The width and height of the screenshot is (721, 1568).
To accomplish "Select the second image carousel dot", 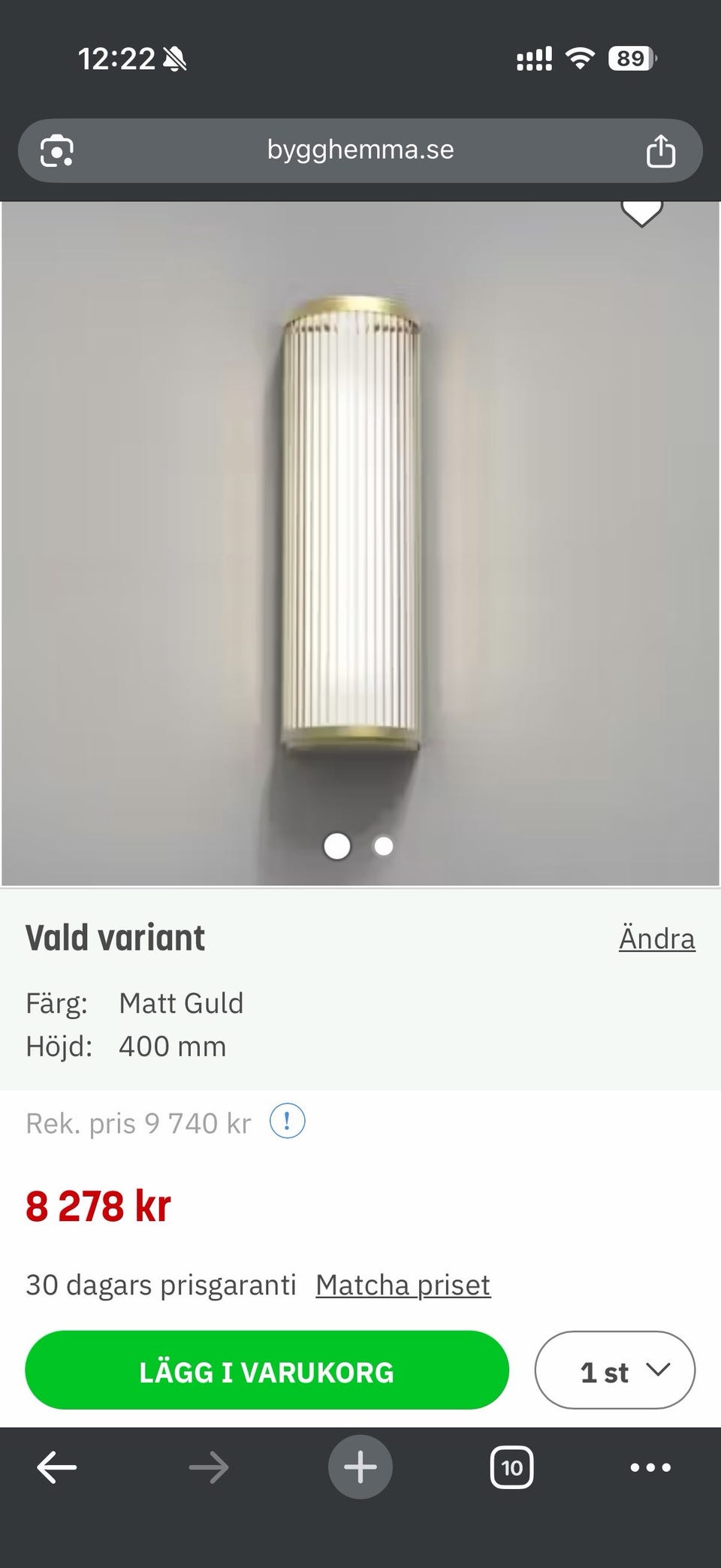I will tap(383, 846).
